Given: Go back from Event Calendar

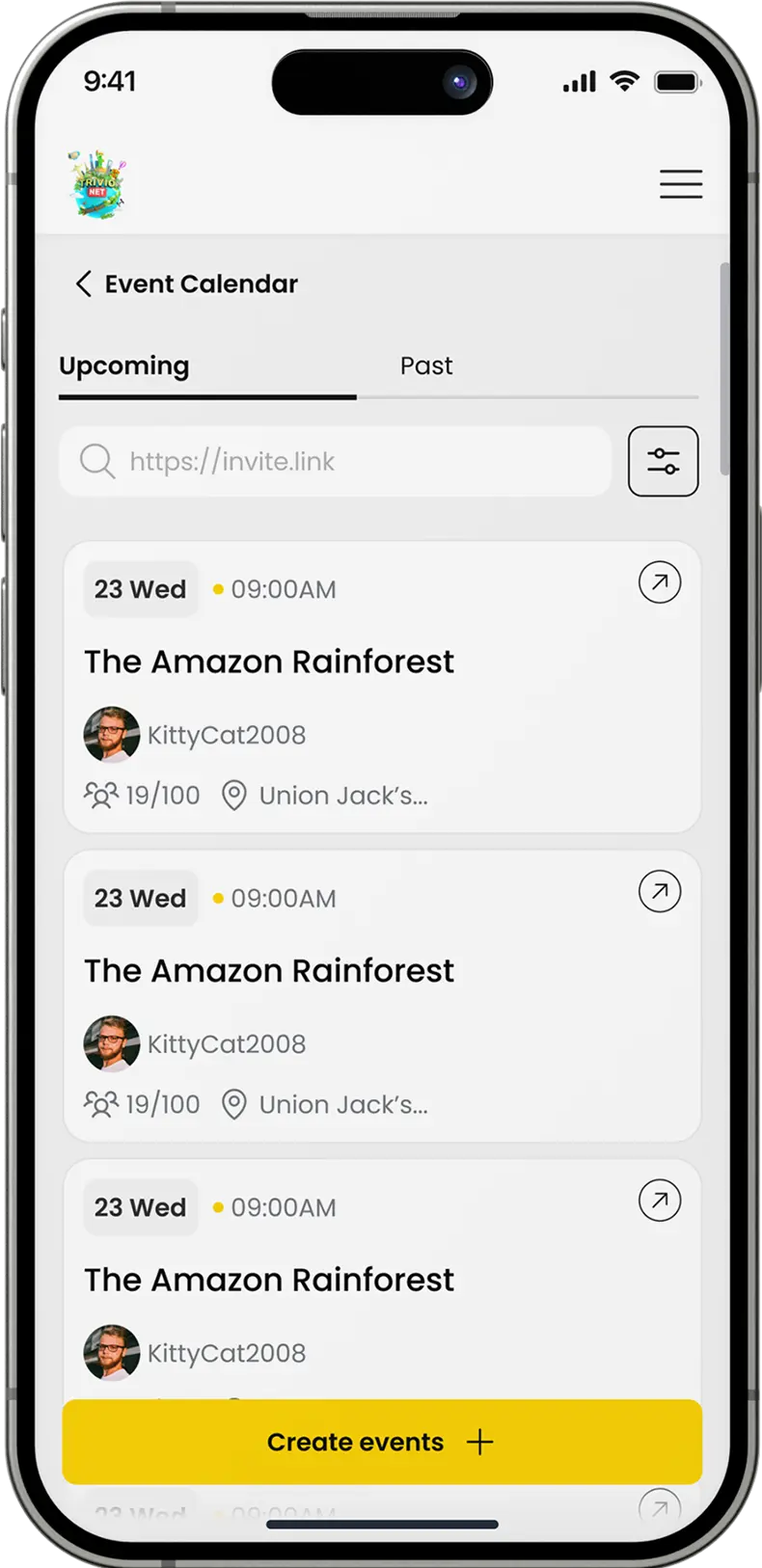Looking at the screenshot, I should tap(84, 284).
